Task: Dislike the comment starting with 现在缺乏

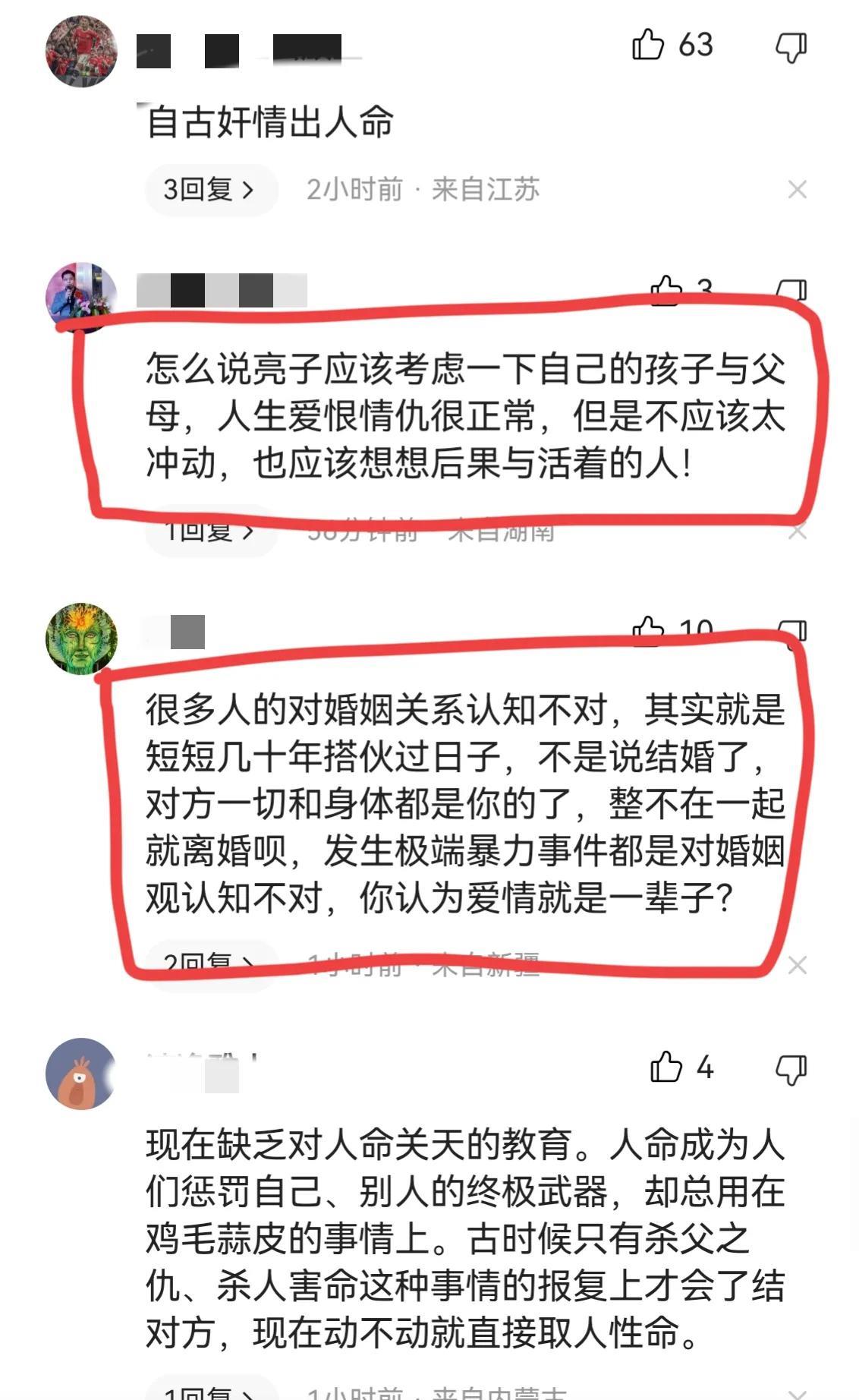Action: 791,1069
